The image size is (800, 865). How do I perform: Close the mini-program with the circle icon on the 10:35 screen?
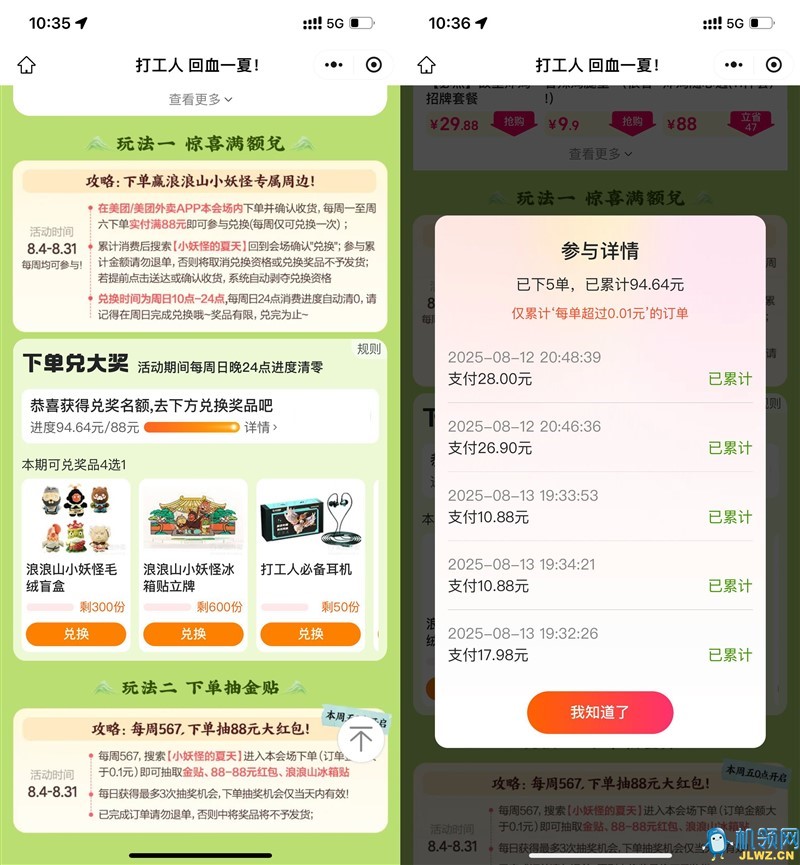[374, 65]
